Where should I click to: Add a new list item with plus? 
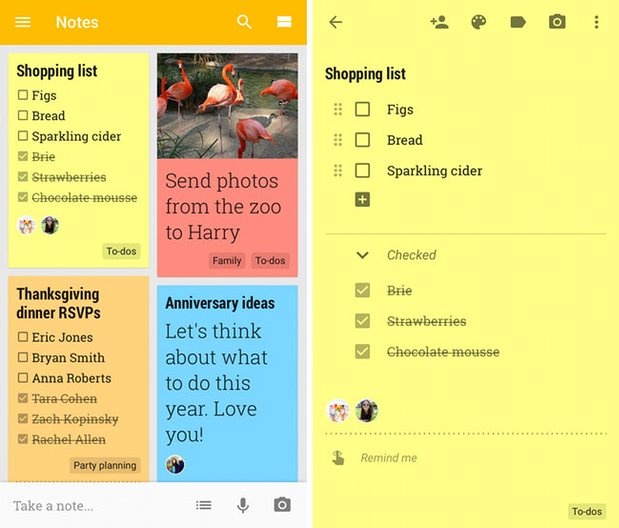click(x=362, y=200)
